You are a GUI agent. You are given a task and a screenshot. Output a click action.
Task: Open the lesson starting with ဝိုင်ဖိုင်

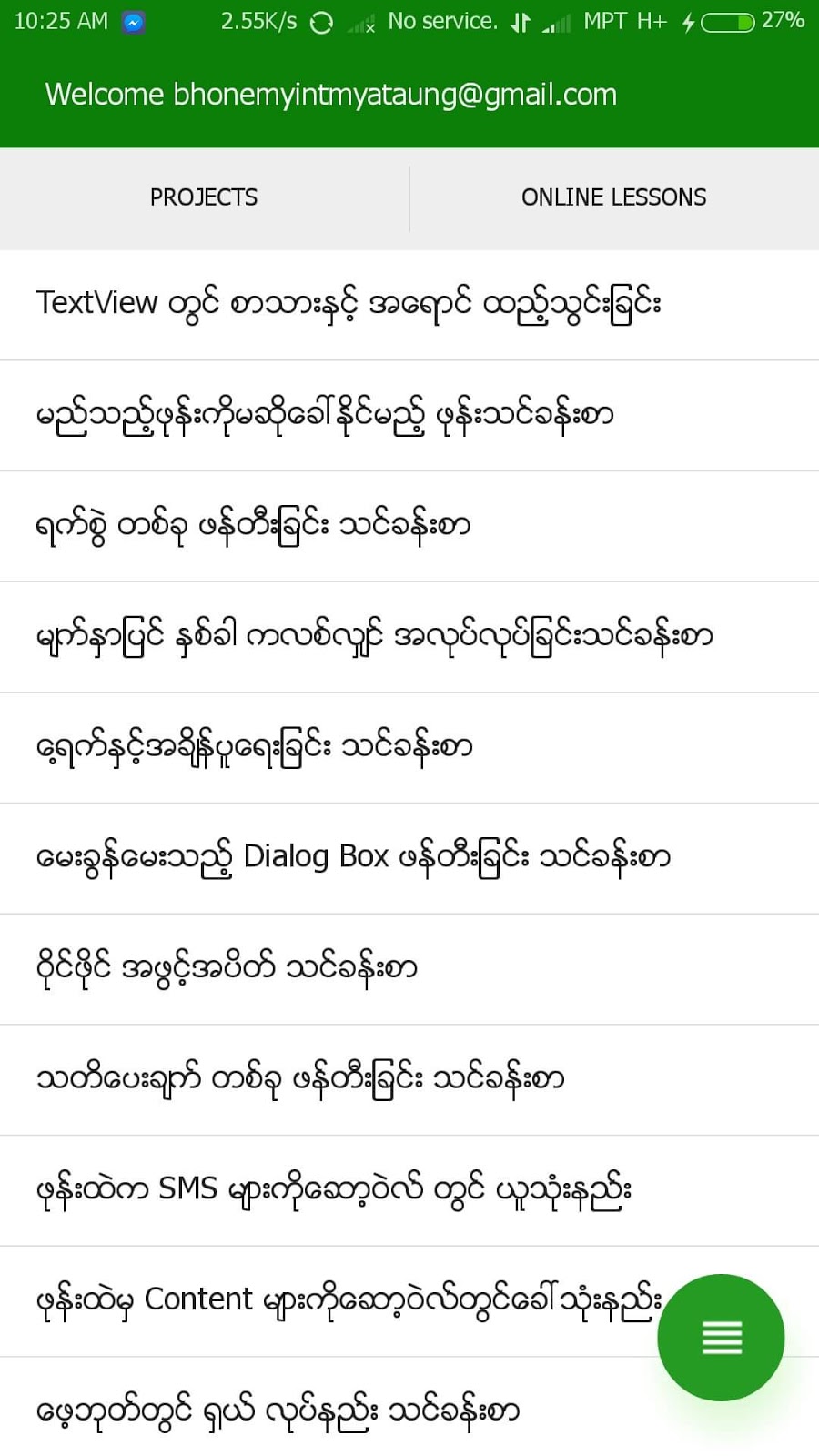pyautogui.click(x=227, y=968)
